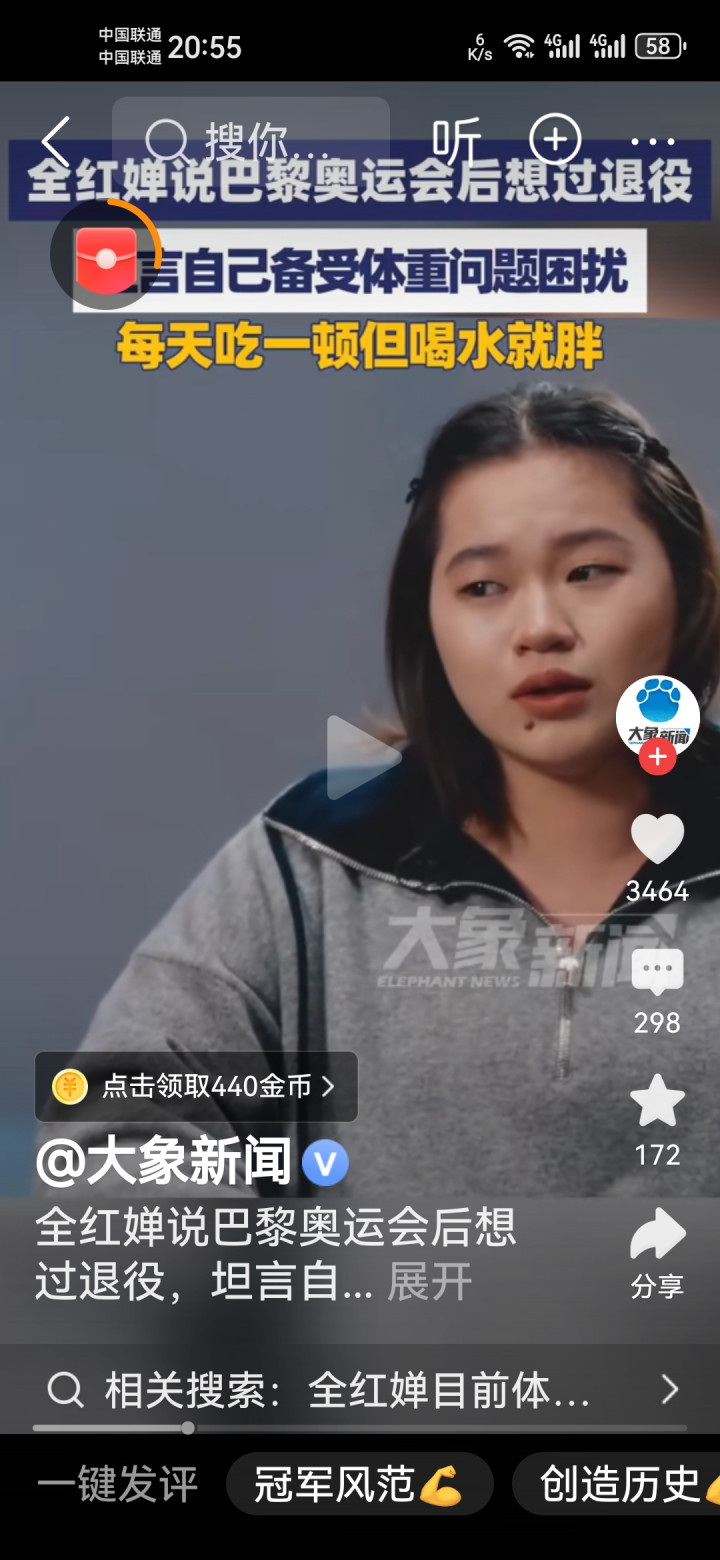
Task: Tap the 听 listen mode button
Action: click(456, 140)
